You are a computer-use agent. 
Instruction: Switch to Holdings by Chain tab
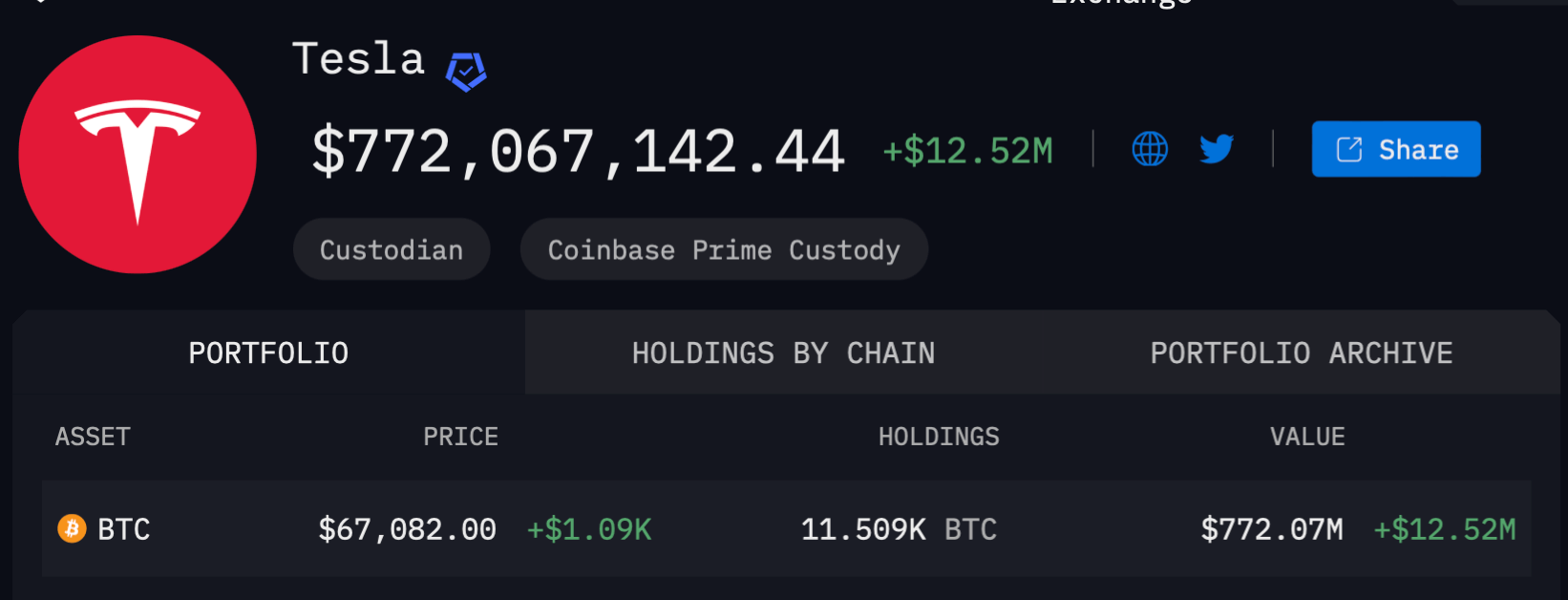[x=783, y=353]
